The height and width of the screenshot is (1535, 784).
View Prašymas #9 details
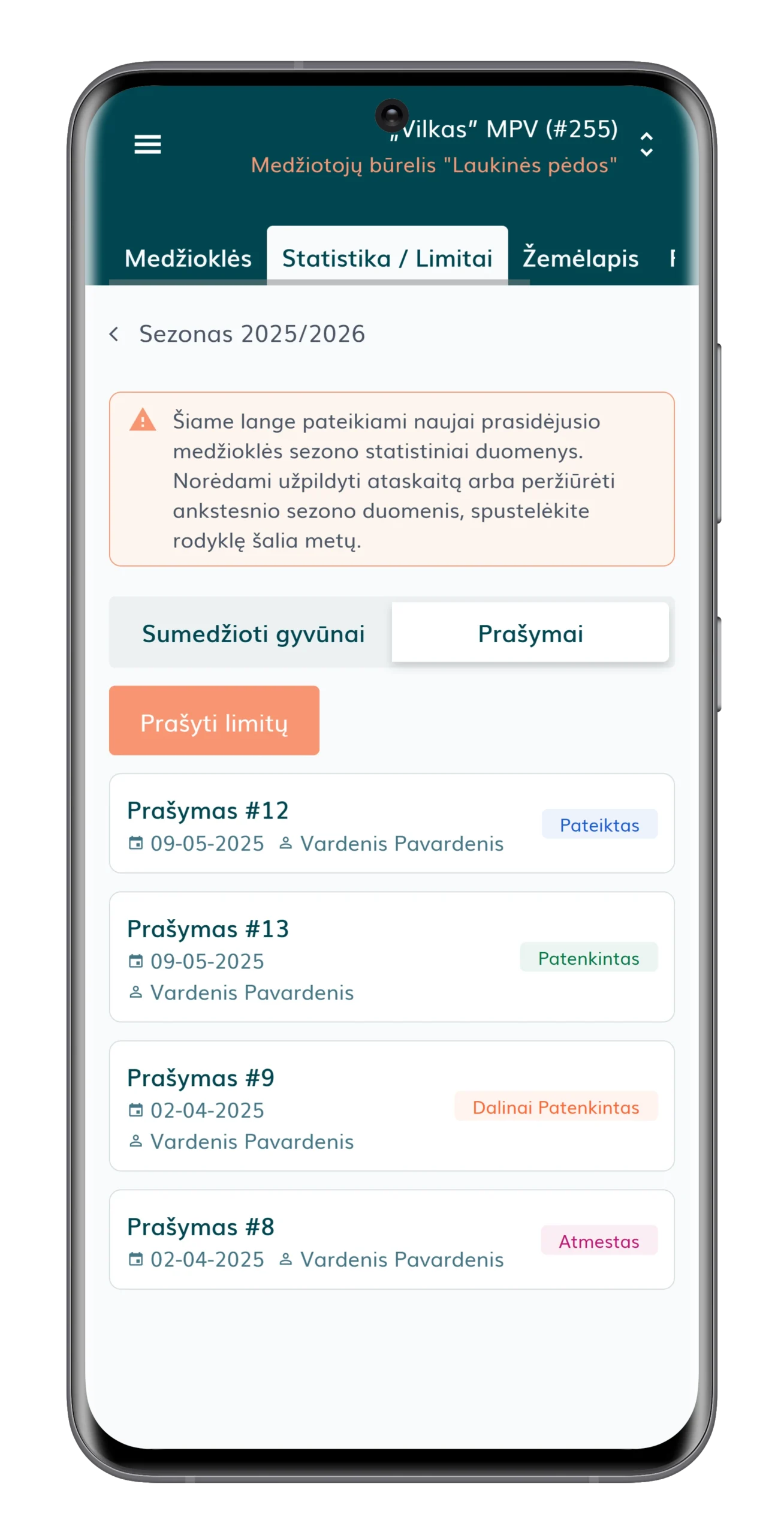click(391, 1106)
